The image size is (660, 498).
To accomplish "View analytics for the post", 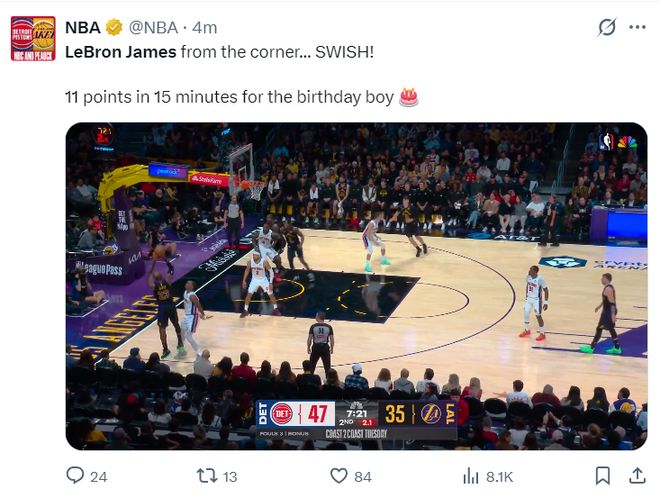I will [x=472, y=476].
